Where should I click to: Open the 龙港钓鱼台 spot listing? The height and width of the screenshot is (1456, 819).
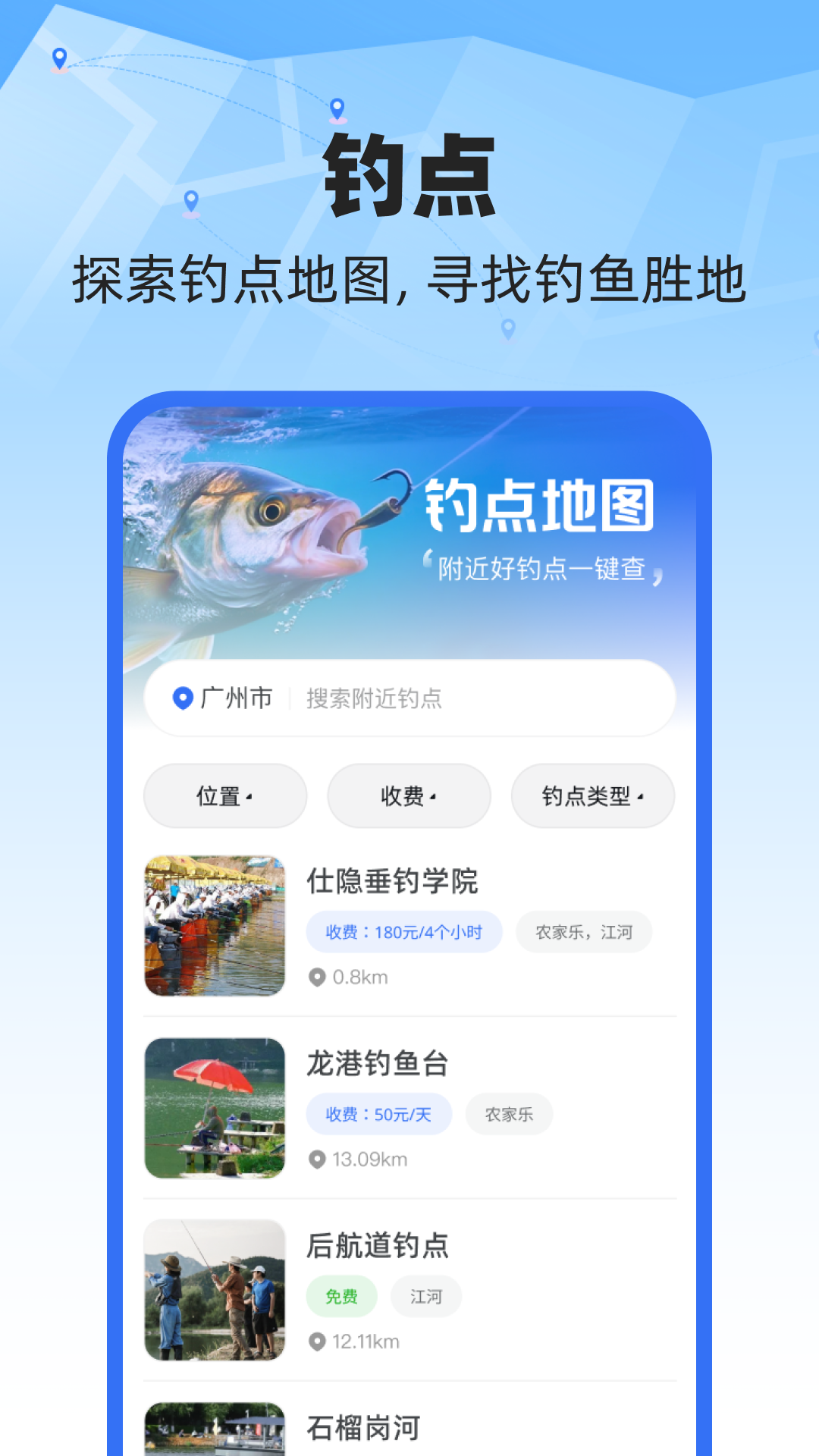click(x=375, y=1064)
